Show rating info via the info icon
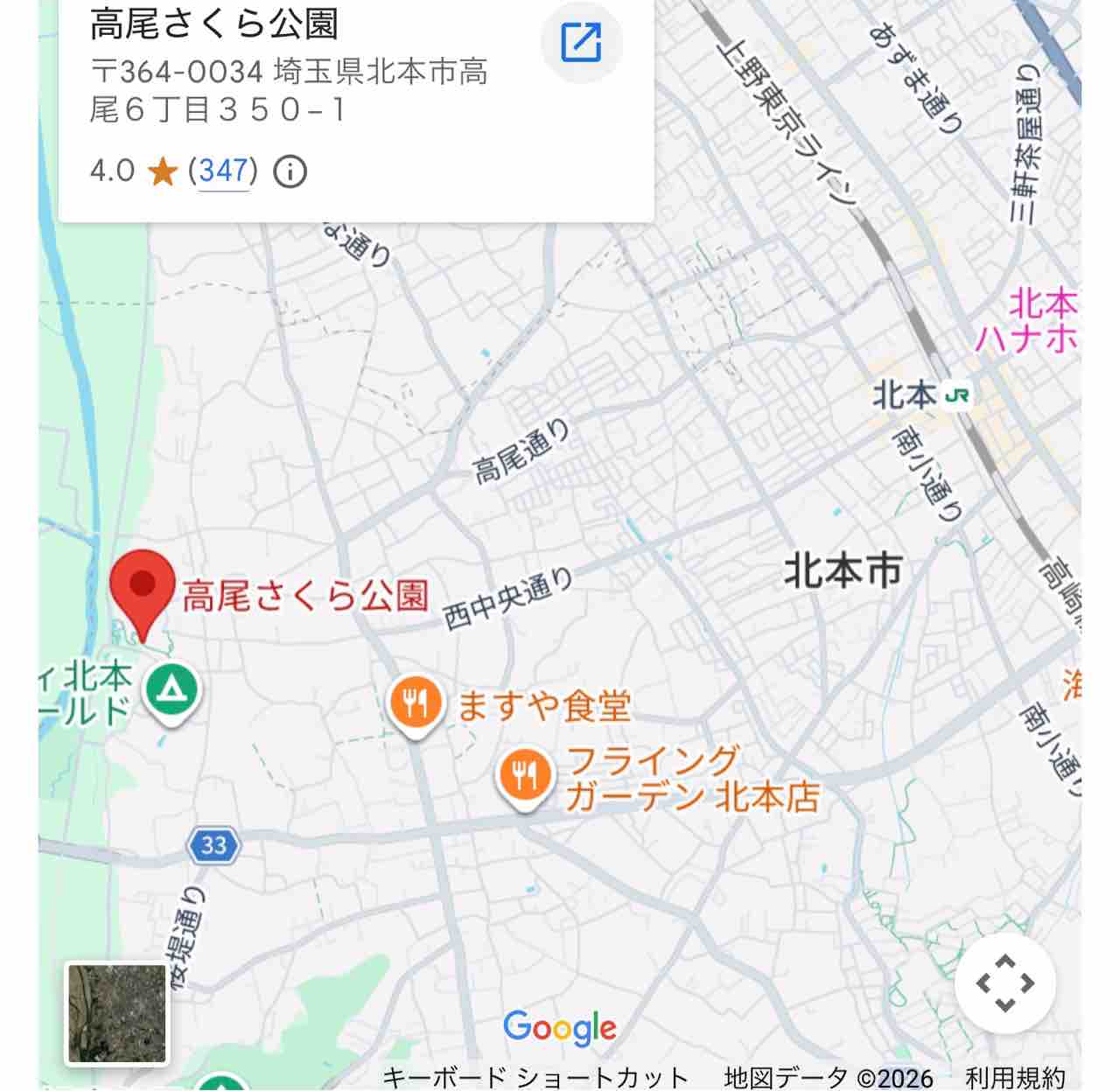Image resolution: width=1120 pixels, height=1091 pixels. [290, 171]
